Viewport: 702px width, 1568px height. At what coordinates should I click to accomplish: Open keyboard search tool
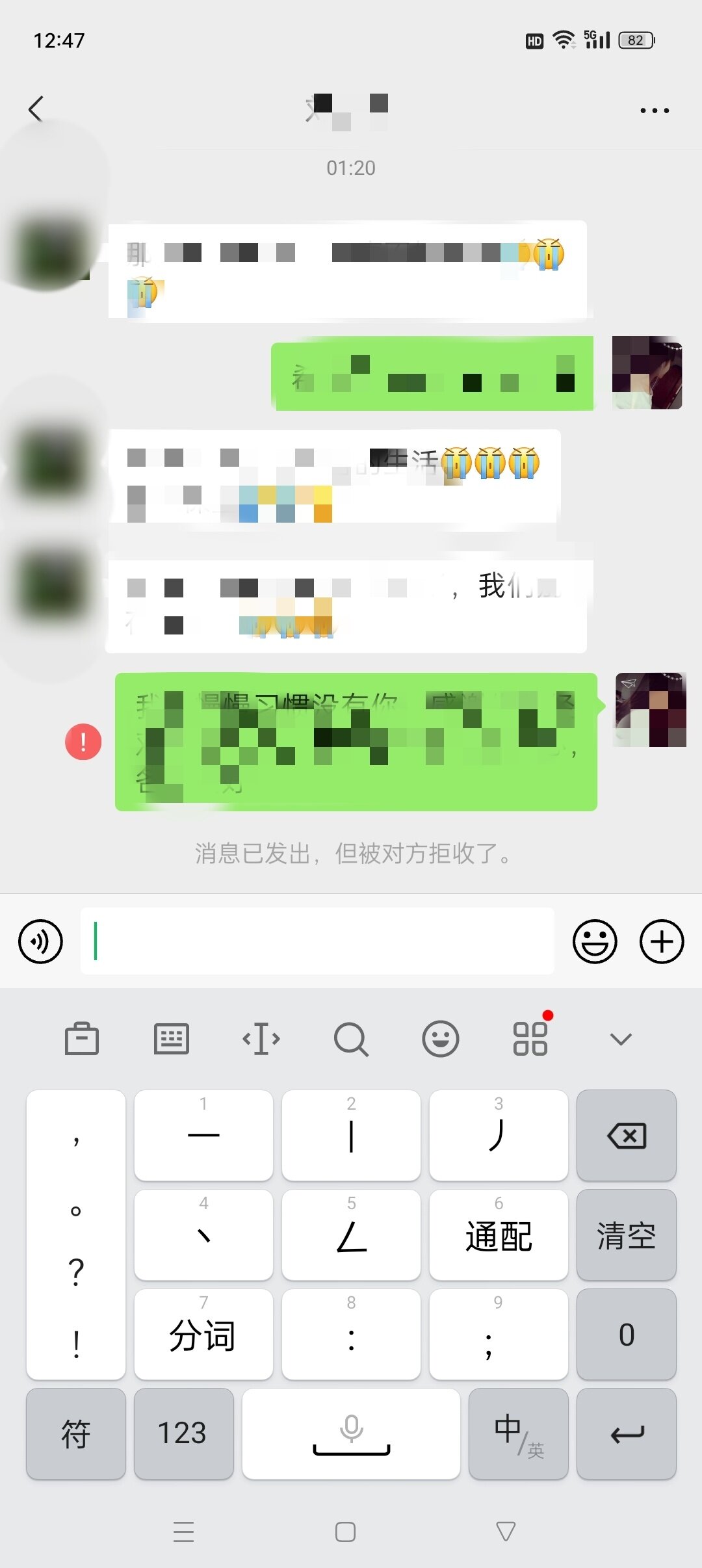[x=351, y=1038]
